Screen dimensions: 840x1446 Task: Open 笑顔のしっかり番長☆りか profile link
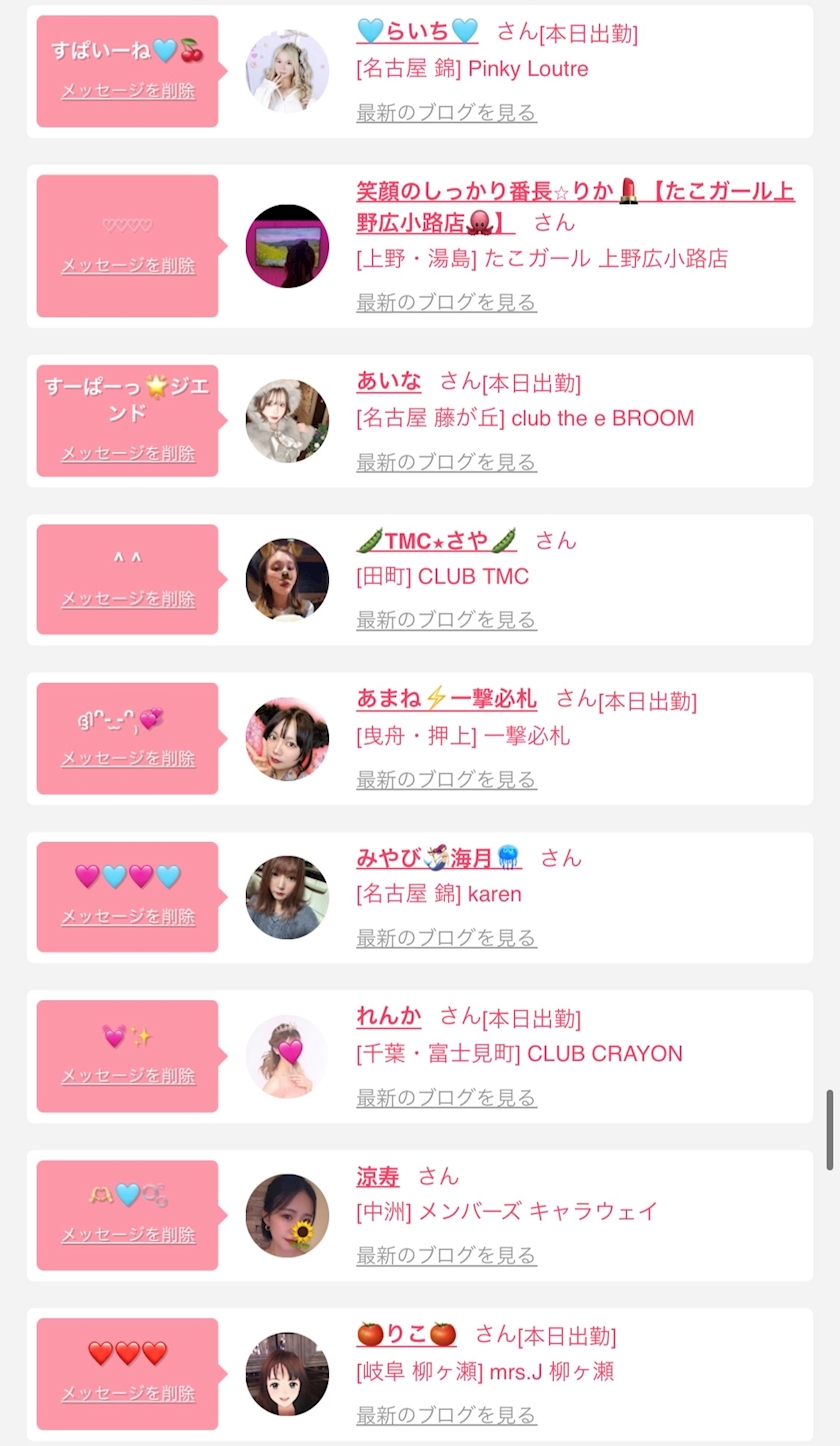[x=575, y=207]
